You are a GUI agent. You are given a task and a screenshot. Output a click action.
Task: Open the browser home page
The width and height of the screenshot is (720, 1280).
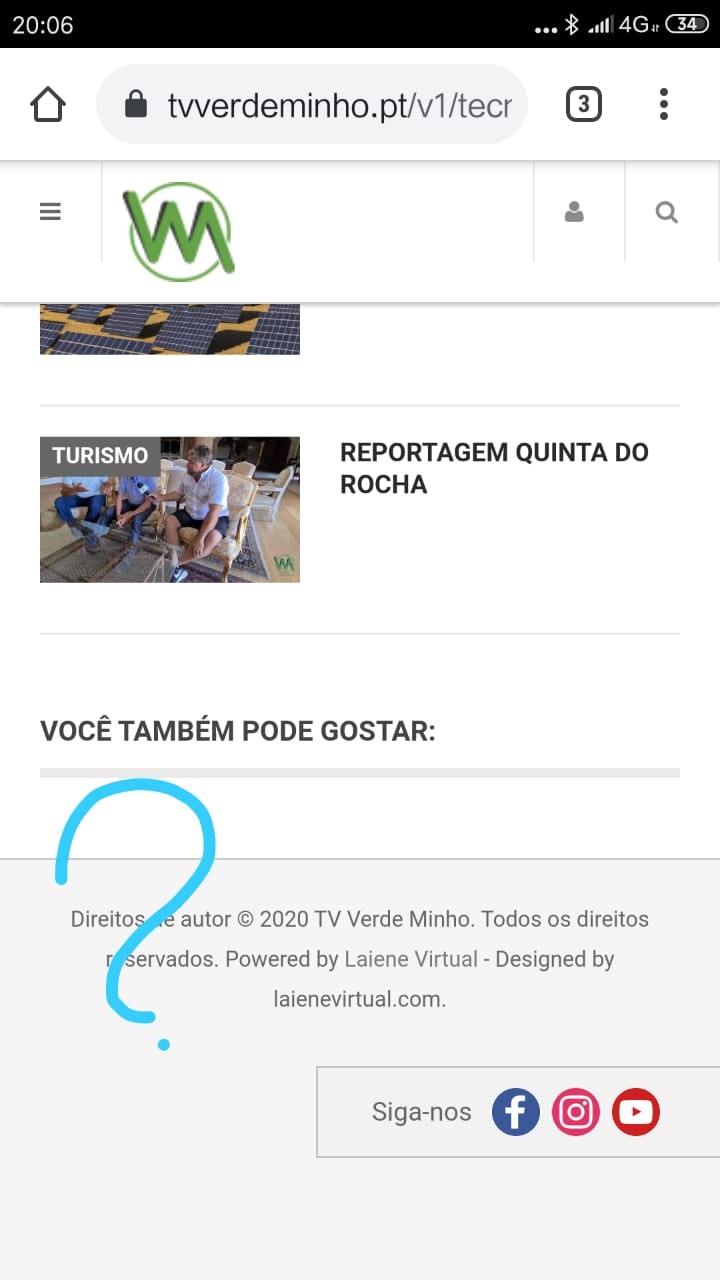[48, 104]
